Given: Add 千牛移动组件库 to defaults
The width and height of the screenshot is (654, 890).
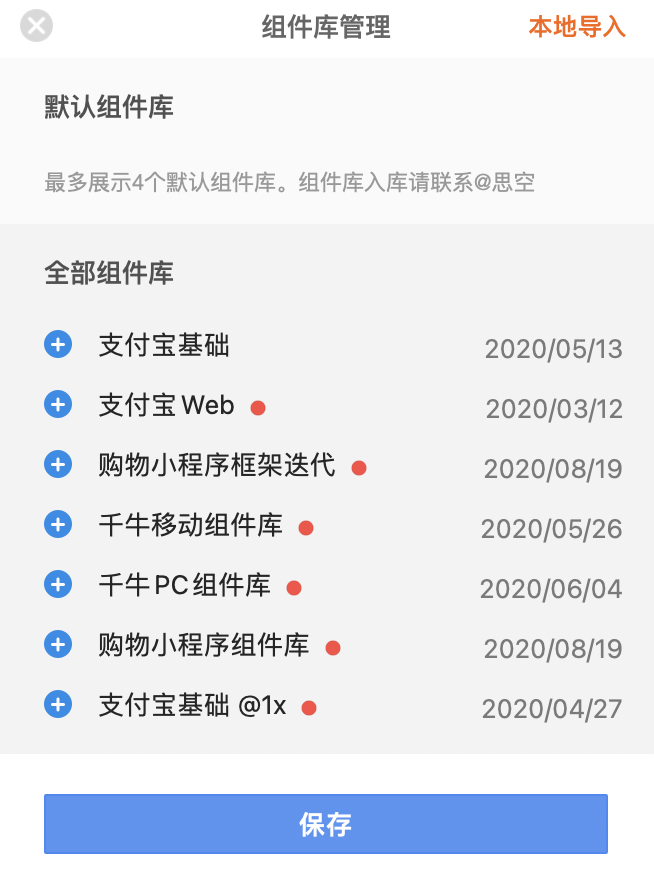Looking at the screenshot, I should pyautogui.click(x=58, y=524).
